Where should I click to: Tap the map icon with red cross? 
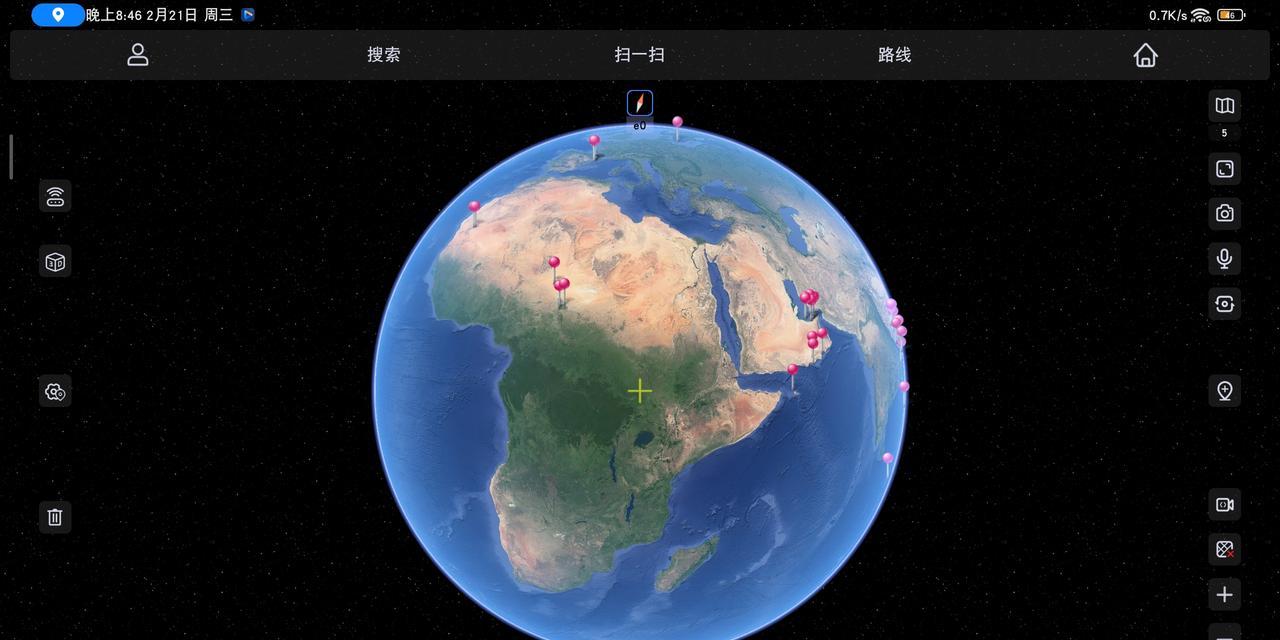coord(1224,549)
